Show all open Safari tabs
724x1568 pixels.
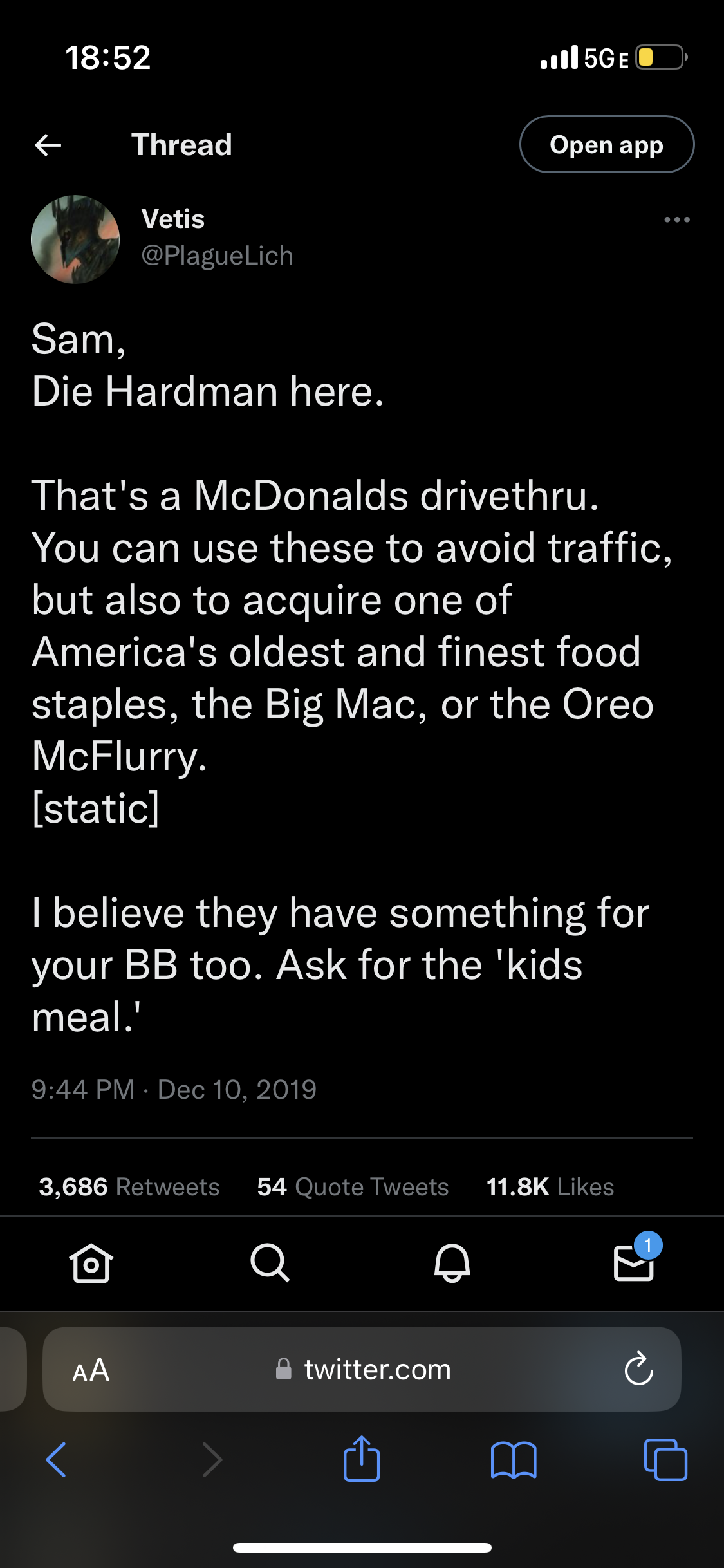[665, 1459]
